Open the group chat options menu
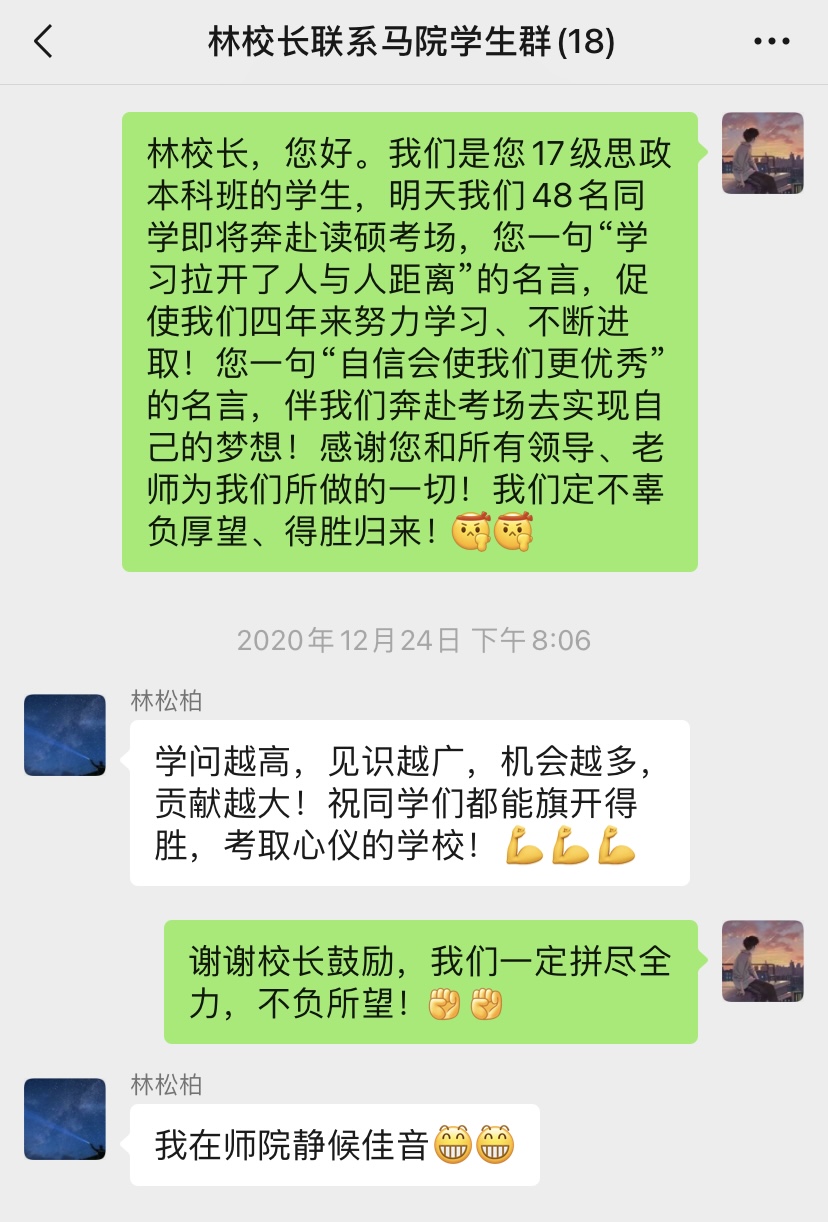The width and height of the screenshot is (828, 1222). (x=771, y=42)
